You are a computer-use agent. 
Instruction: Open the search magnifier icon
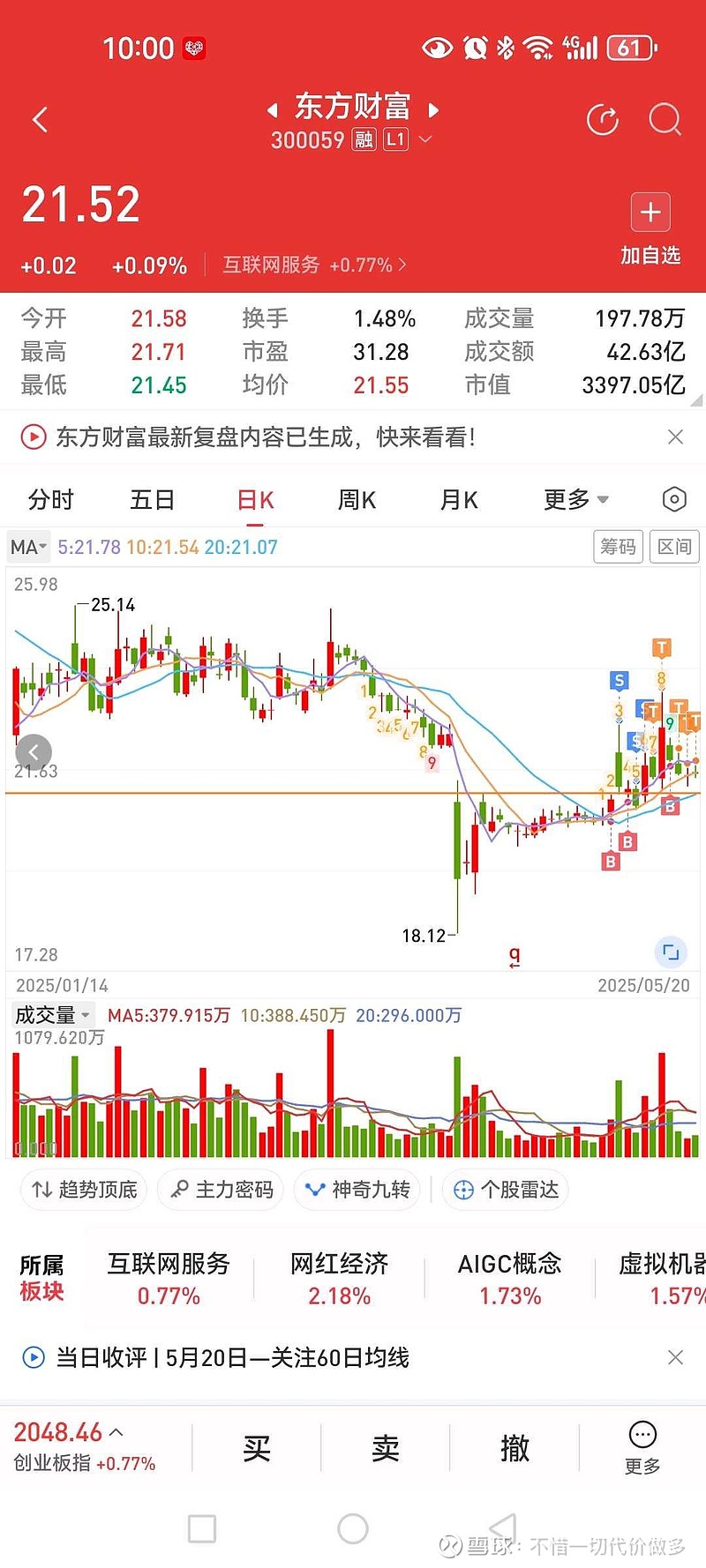pyautogui.click(x=665, y=120)
